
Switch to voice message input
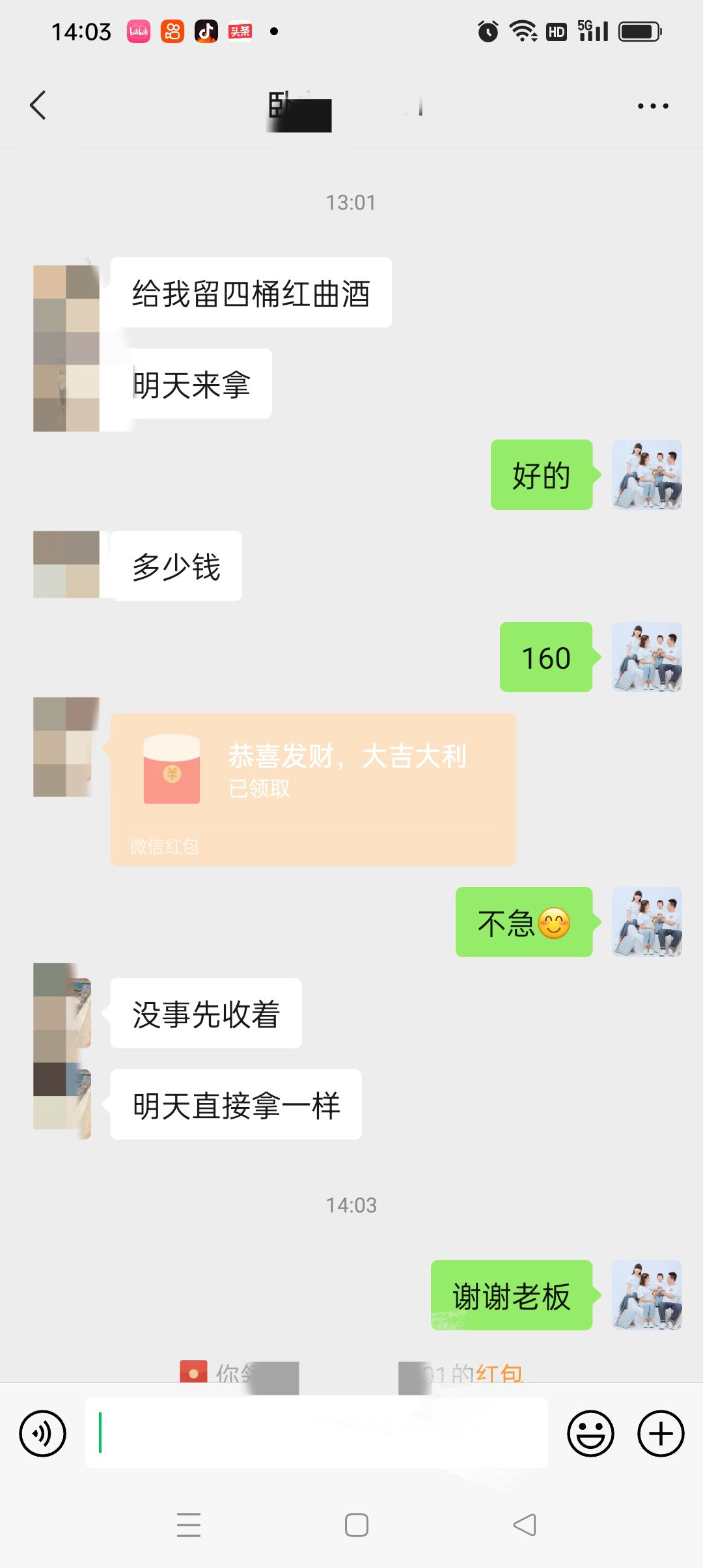point(43,1433)
